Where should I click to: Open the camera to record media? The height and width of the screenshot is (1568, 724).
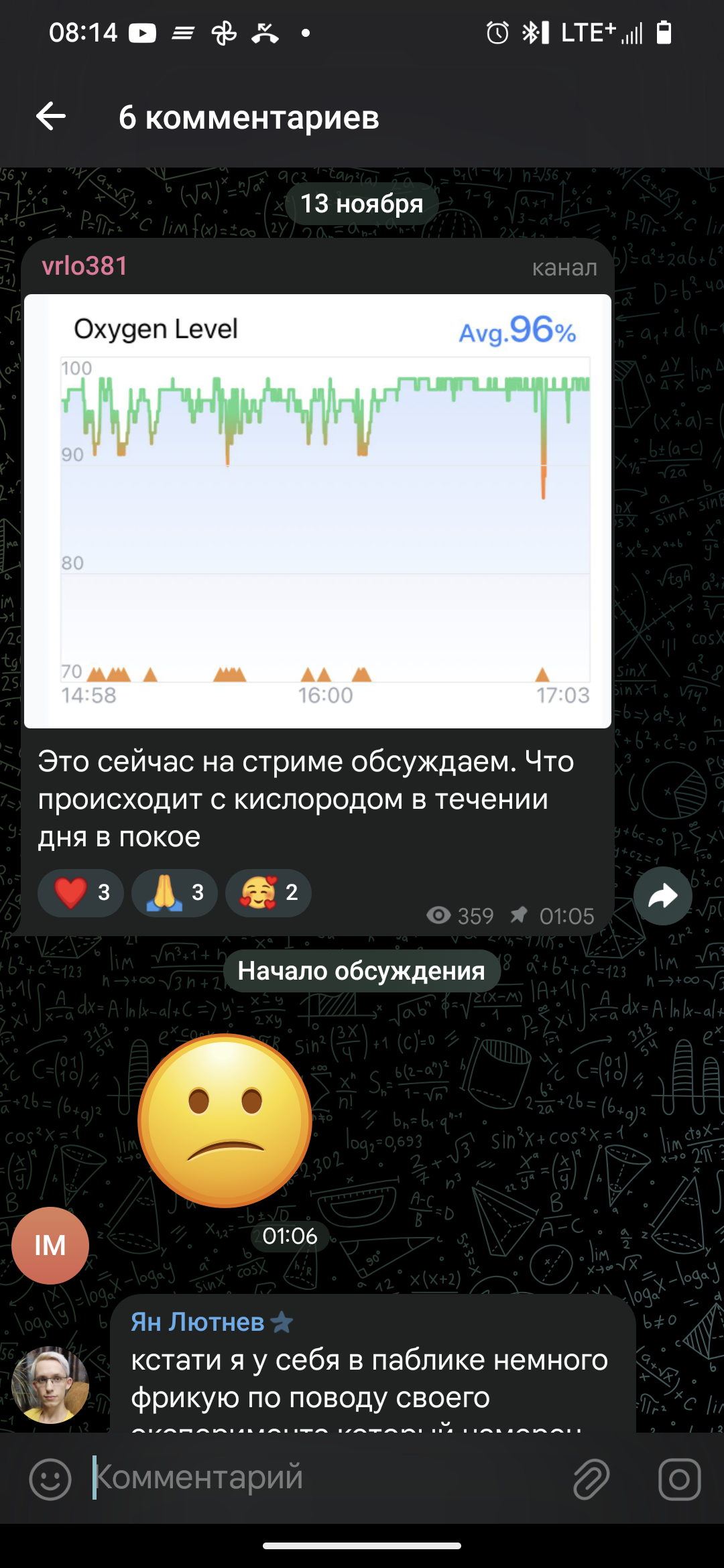679,1479
